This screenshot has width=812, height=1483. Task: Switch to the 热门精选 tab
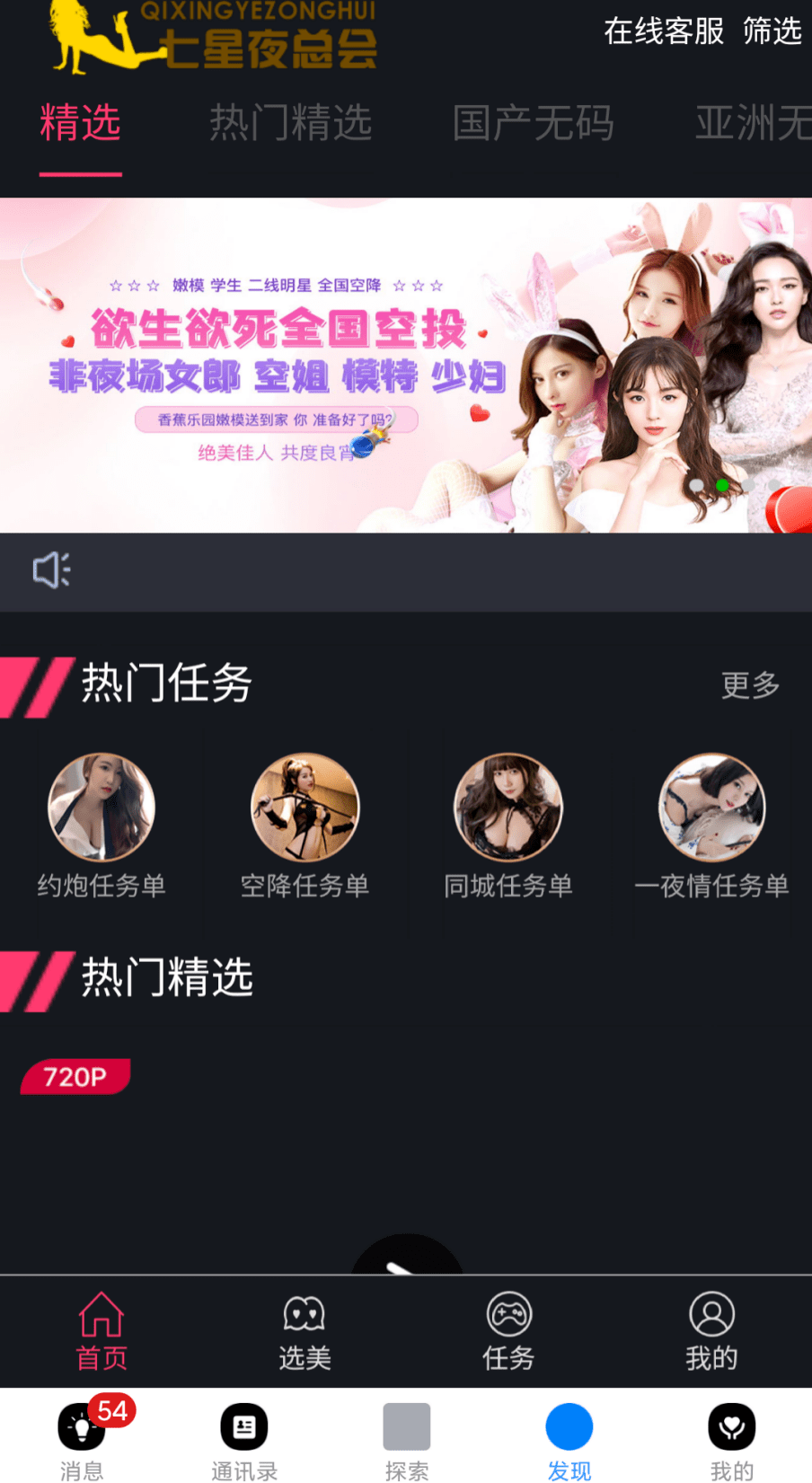click(x=291, y=123)
